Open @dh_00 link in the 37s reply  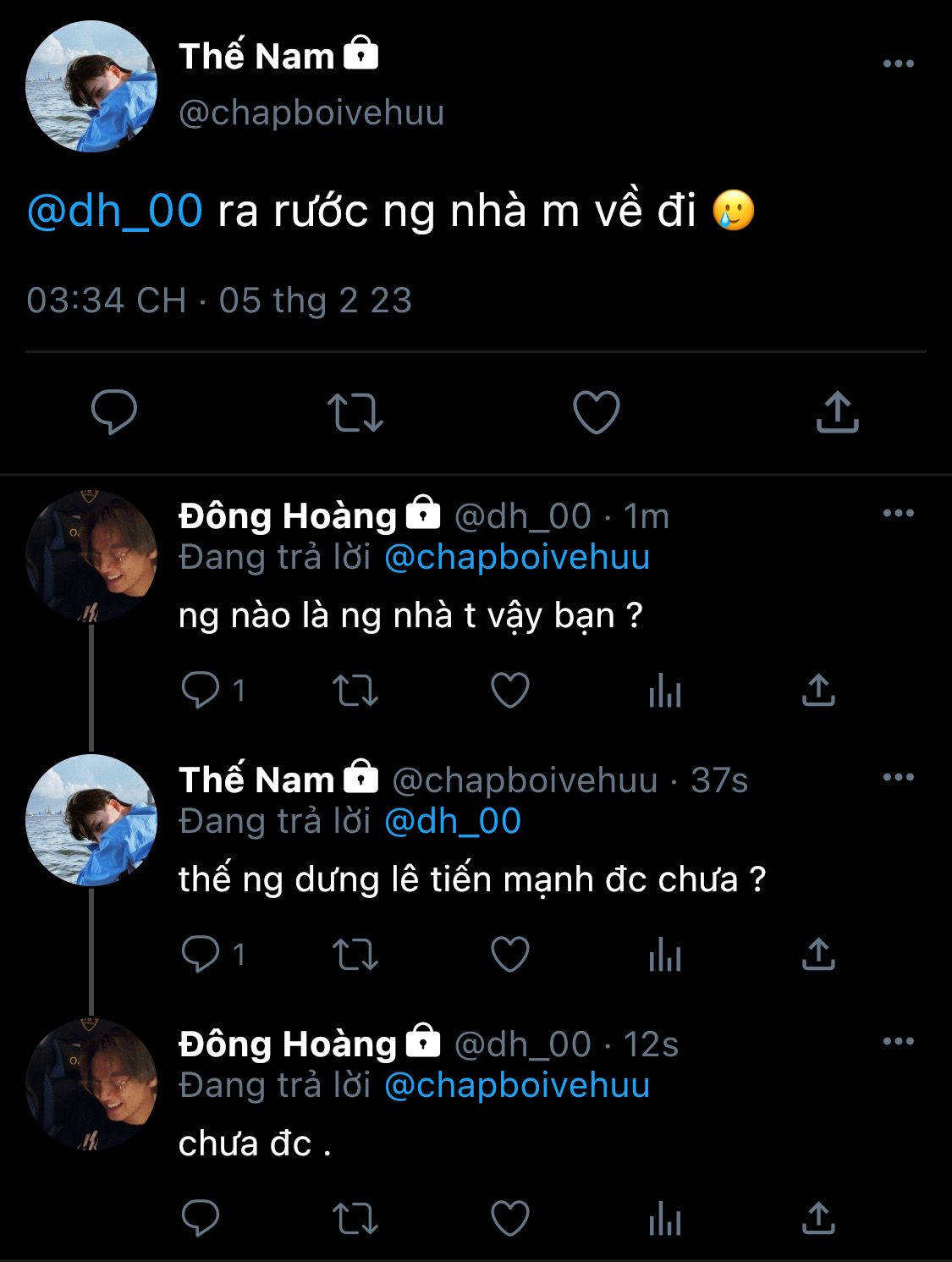453,821
